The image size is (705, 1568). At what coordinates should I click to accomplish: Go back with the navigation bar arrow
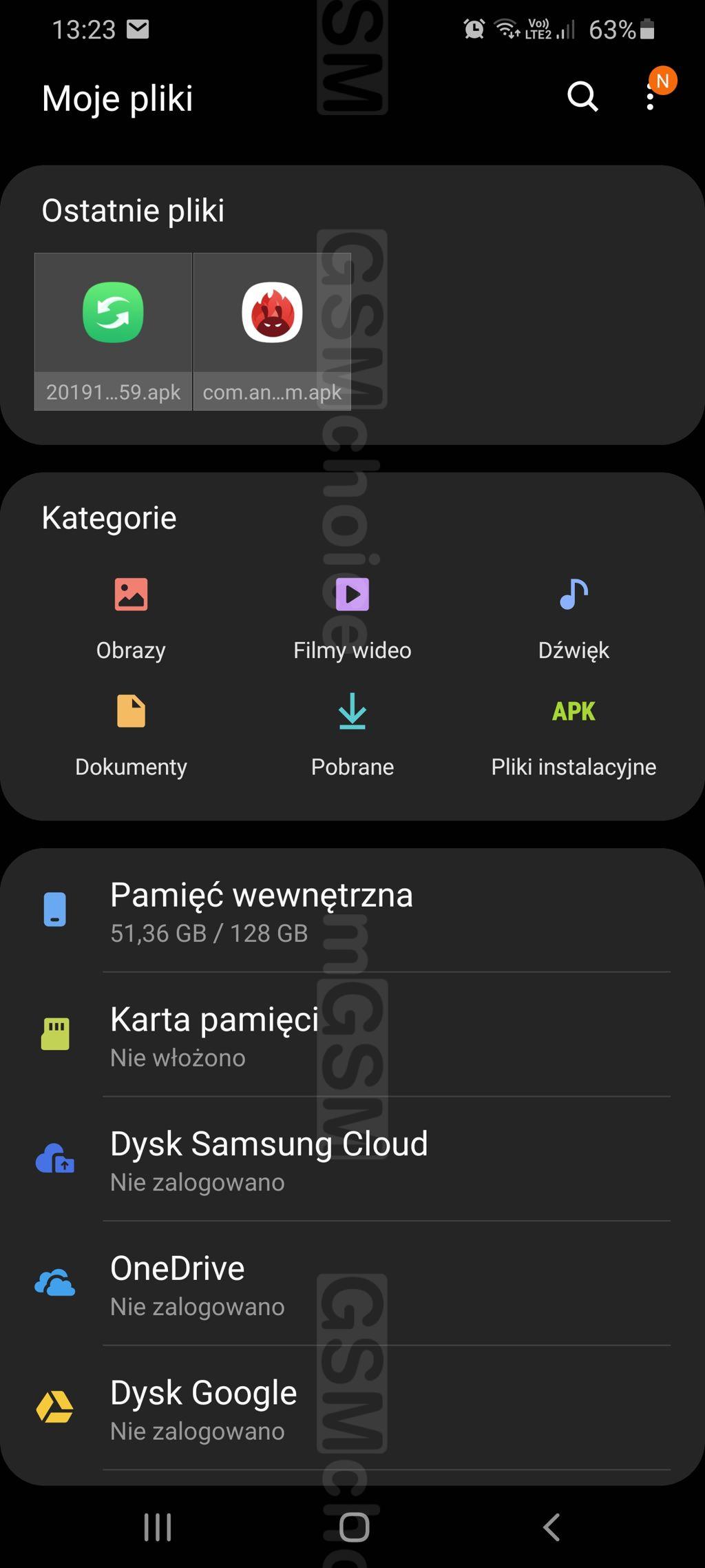tap(551, 1527)
